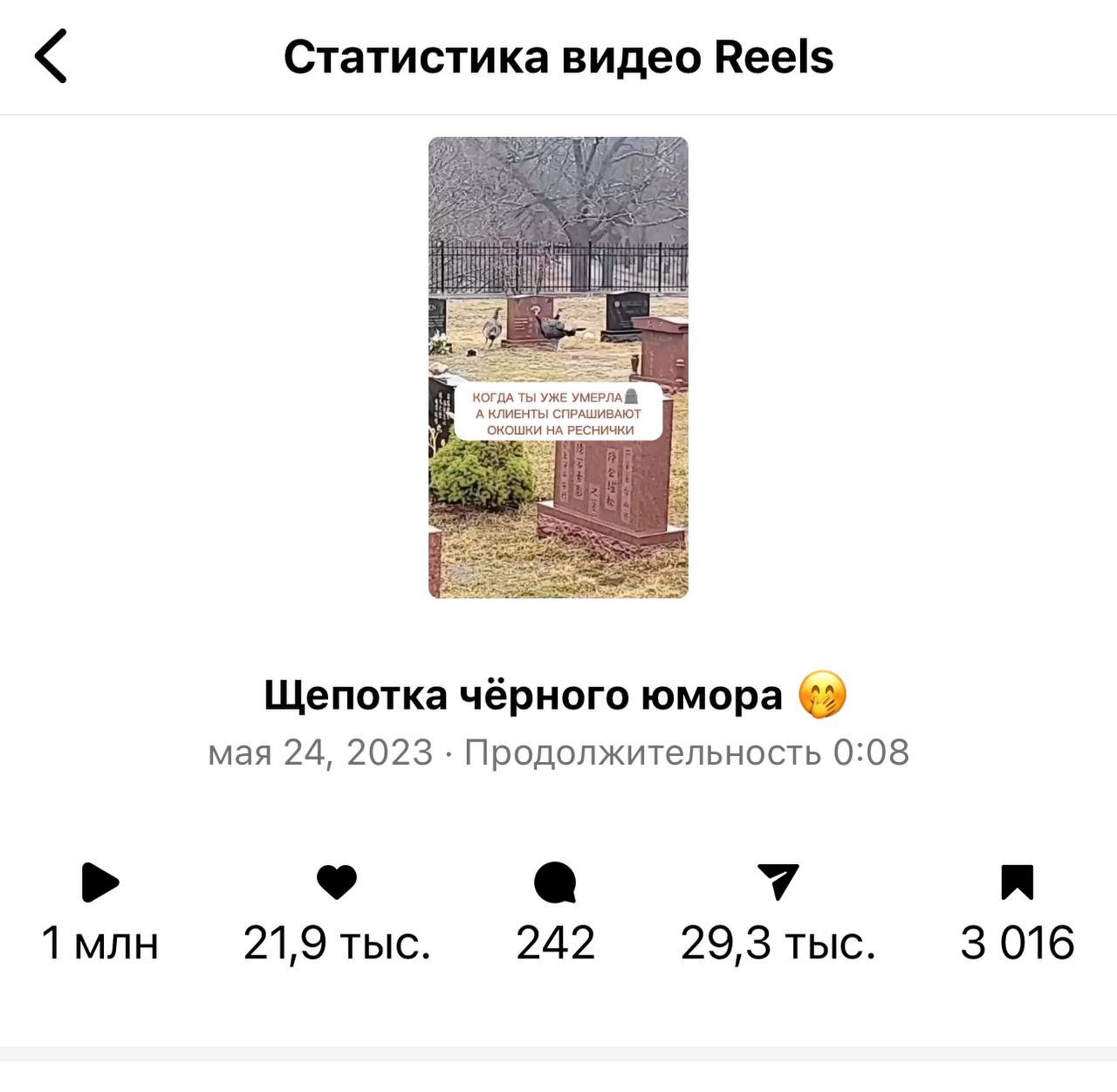The width and height of the screenshot is (1117, 1092).
Task: Go back from Reels statistics
Action: (51, 57)
